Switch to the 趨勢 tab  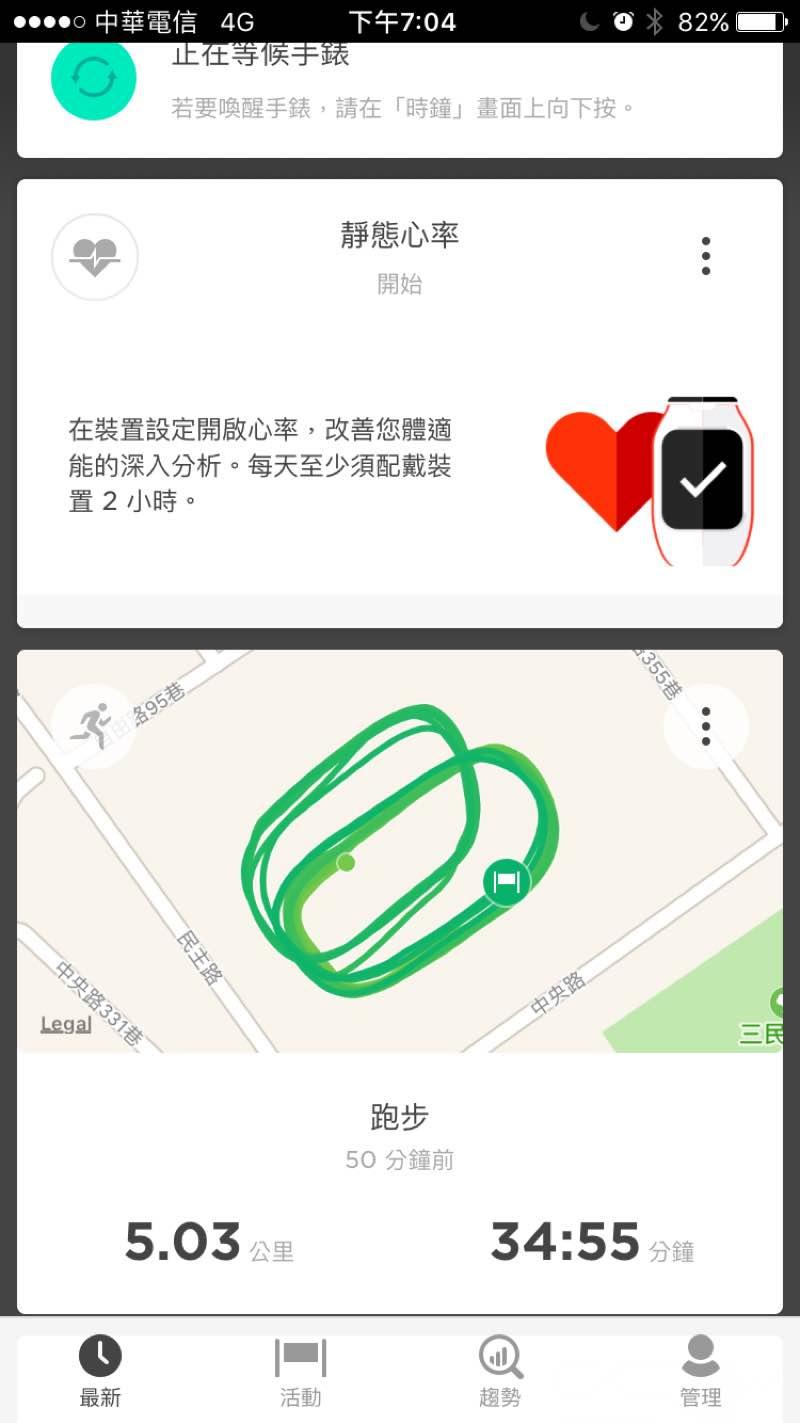pos(500,1370)
